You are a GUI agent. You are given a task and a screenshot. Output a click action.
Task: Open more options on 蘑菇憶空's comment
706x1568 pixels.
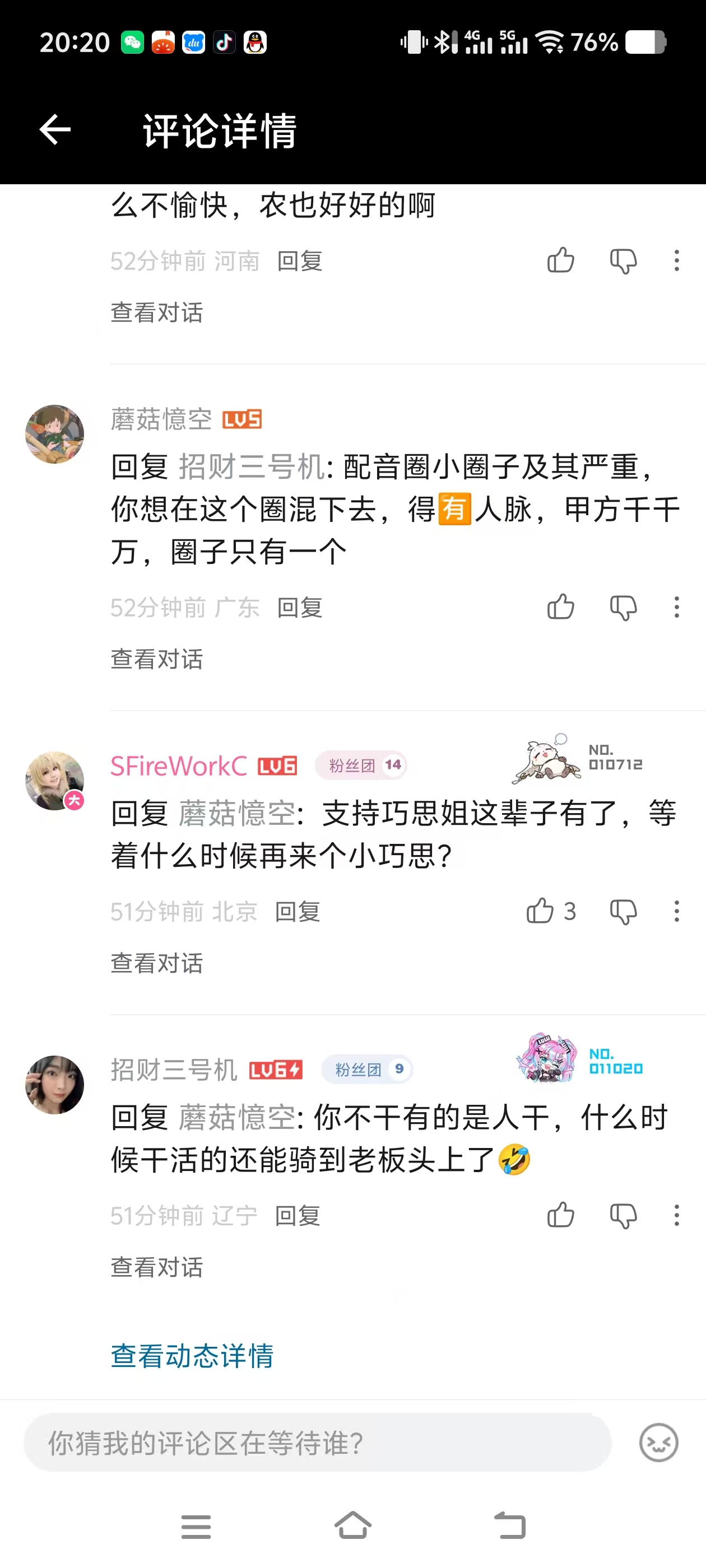click(676, 607)
